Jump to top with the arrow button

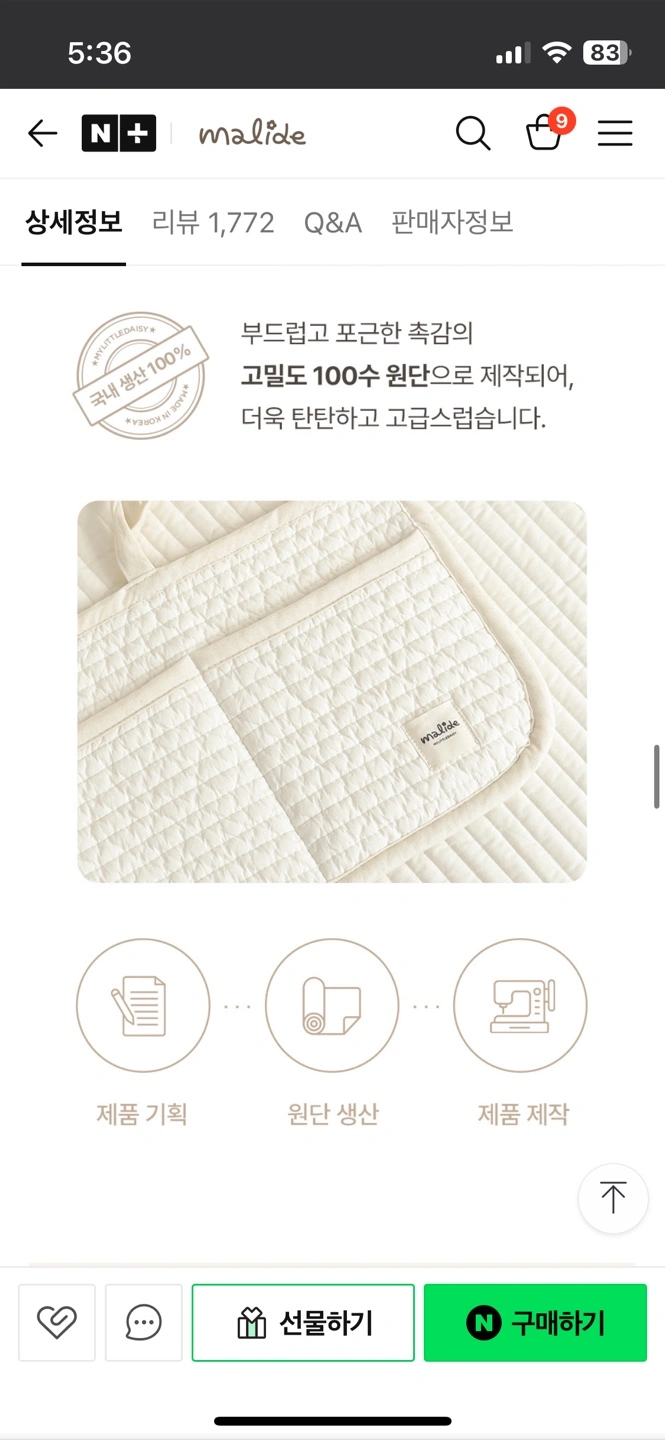point(613,1198)
